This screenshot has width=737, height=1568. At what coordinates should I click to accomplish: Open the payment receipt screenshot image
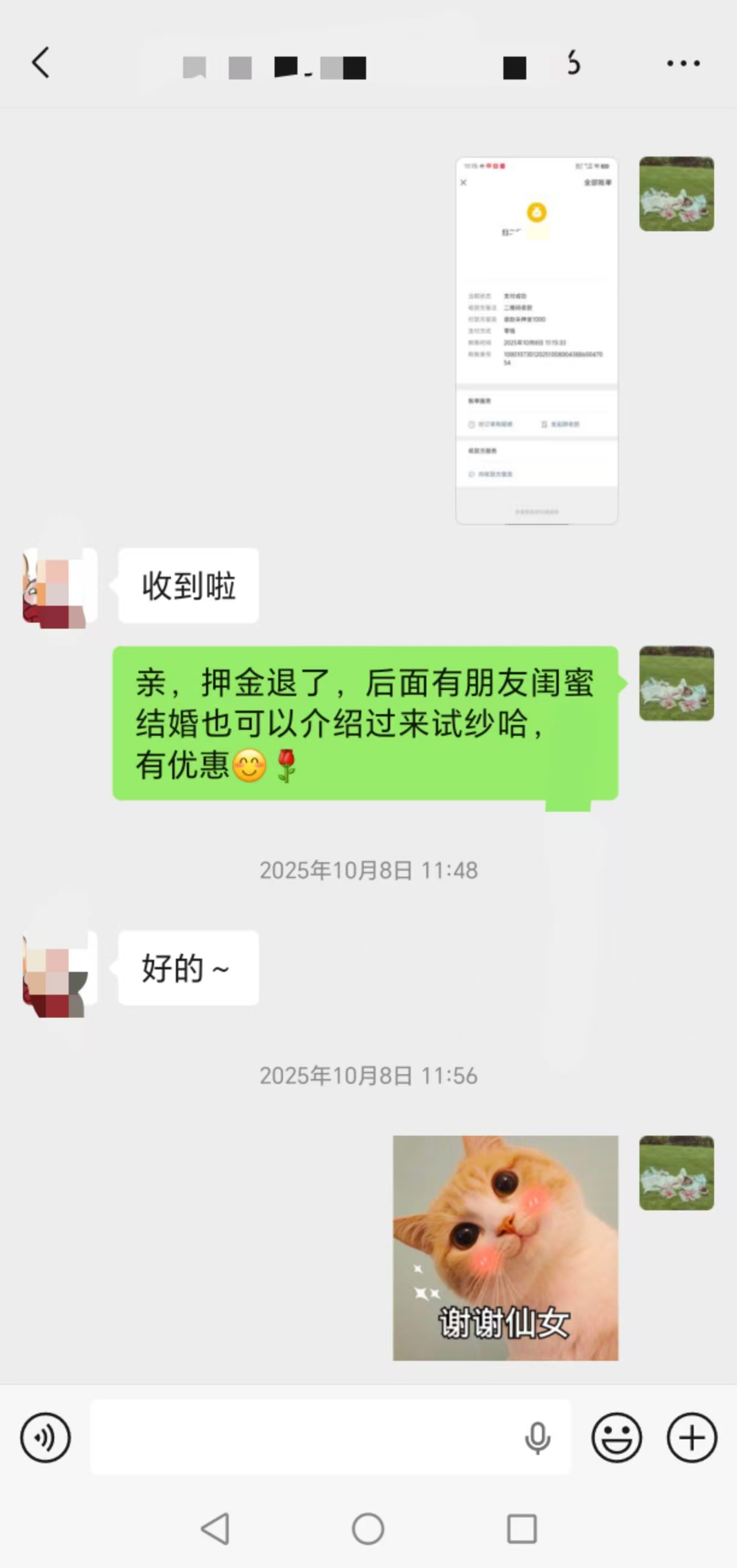[536, 340]
